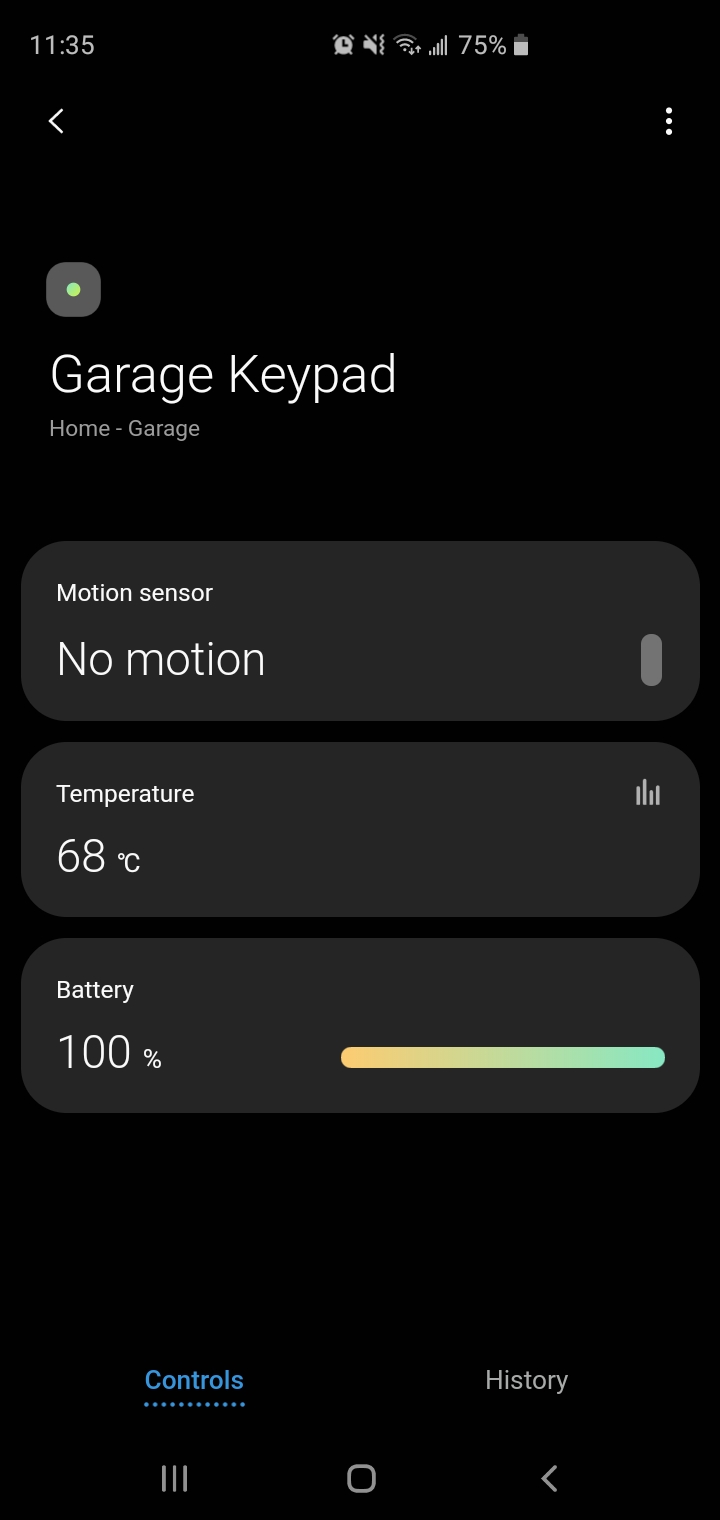The height and width of the screenshot is (1520, 720).
Task: Go back using the top-left arrow
Action: click(x=56, y=121)
